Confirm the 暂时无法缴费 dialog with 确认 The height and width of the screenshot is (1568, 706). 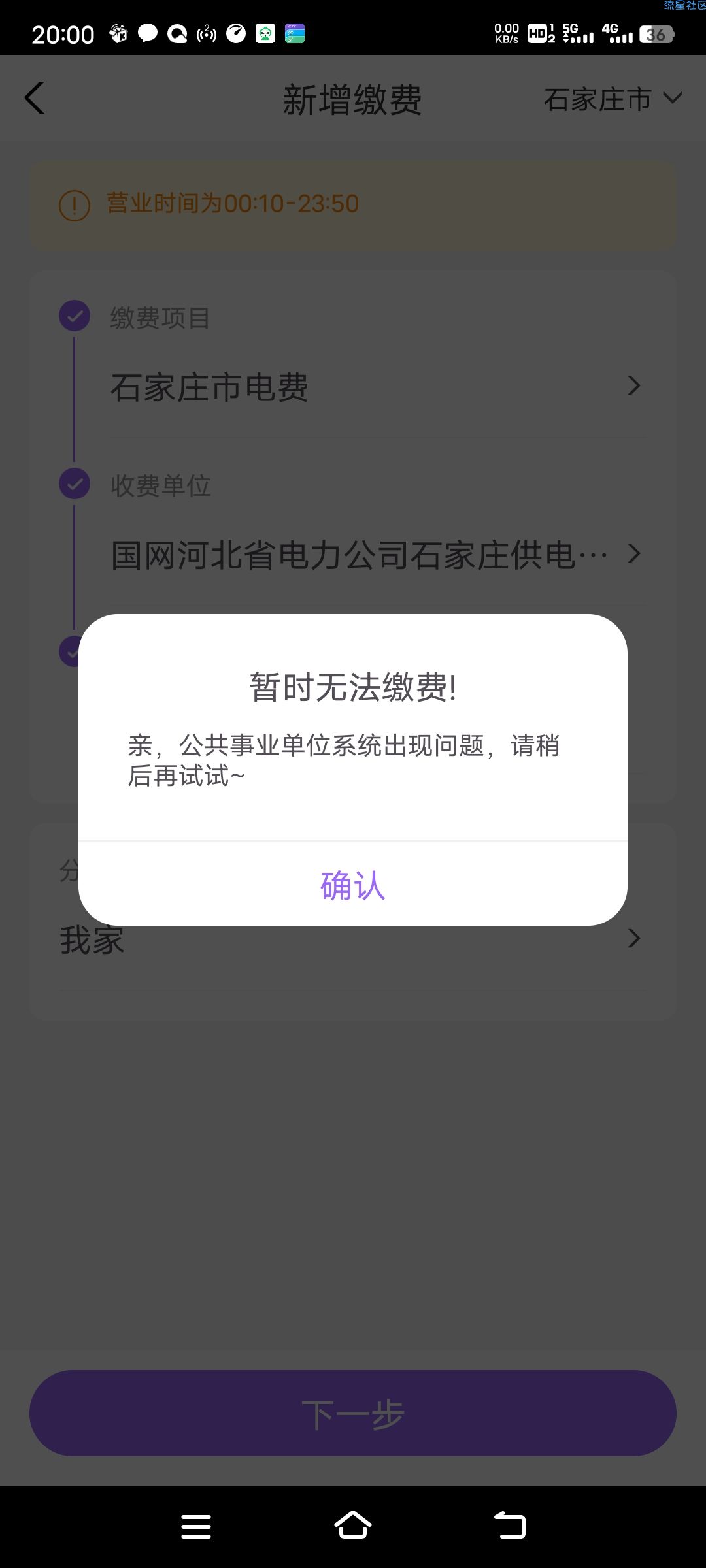[353, 885]
